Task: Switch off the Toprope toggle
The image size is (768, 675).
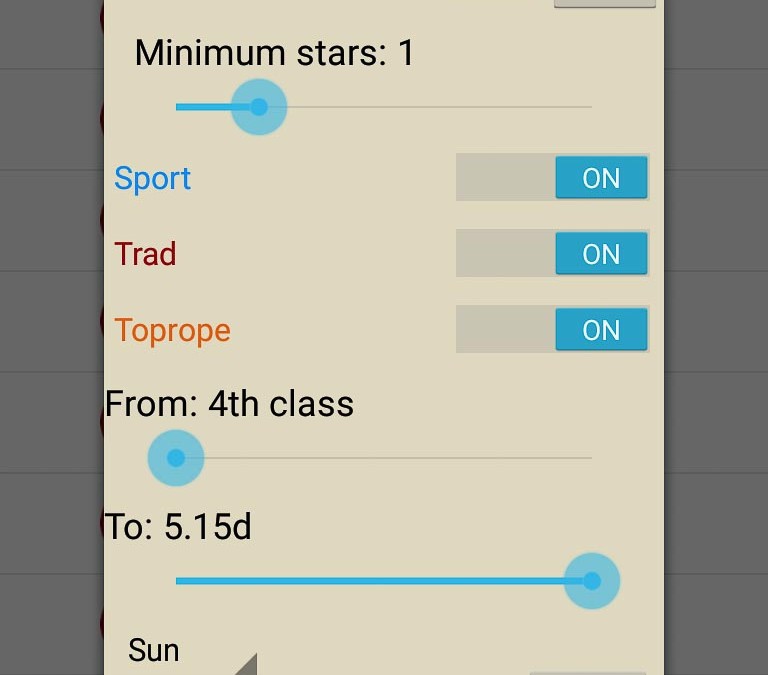Action: click(552, 330)
